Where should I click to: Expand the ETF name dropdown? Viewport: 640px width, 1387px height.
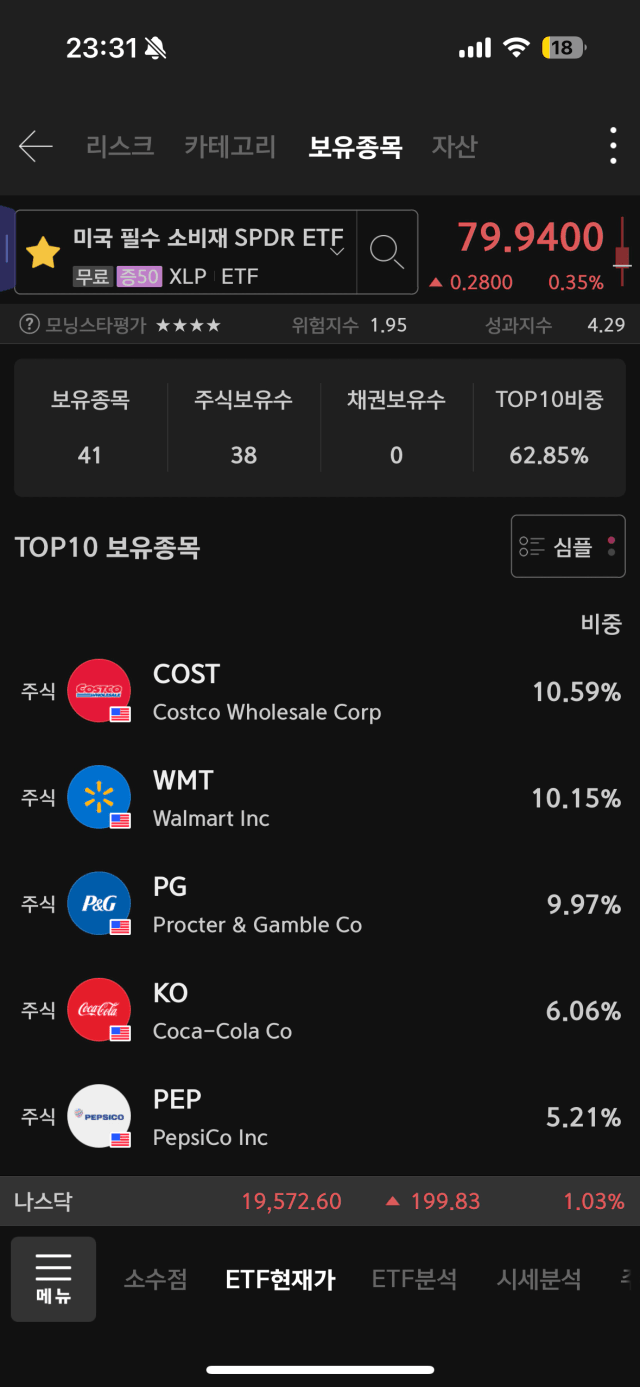point(337,250)
